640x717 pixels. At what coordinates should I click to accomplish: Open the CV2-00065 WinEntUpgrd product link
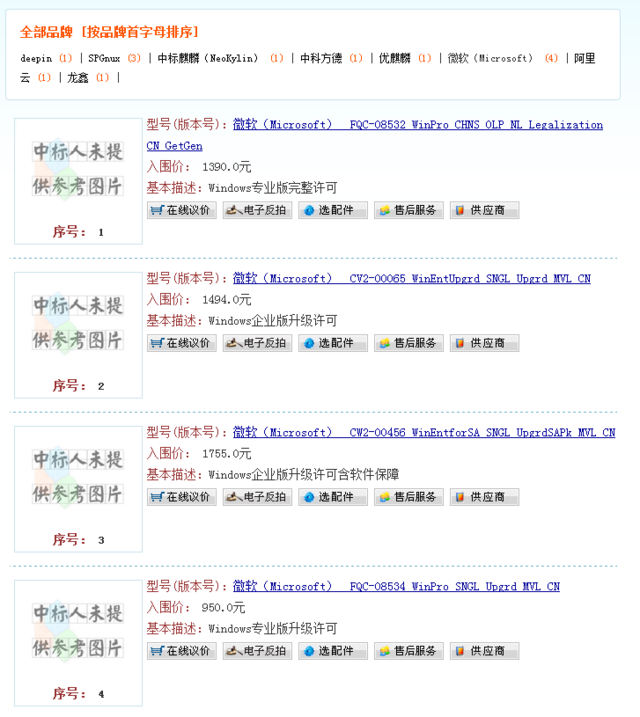411,278
